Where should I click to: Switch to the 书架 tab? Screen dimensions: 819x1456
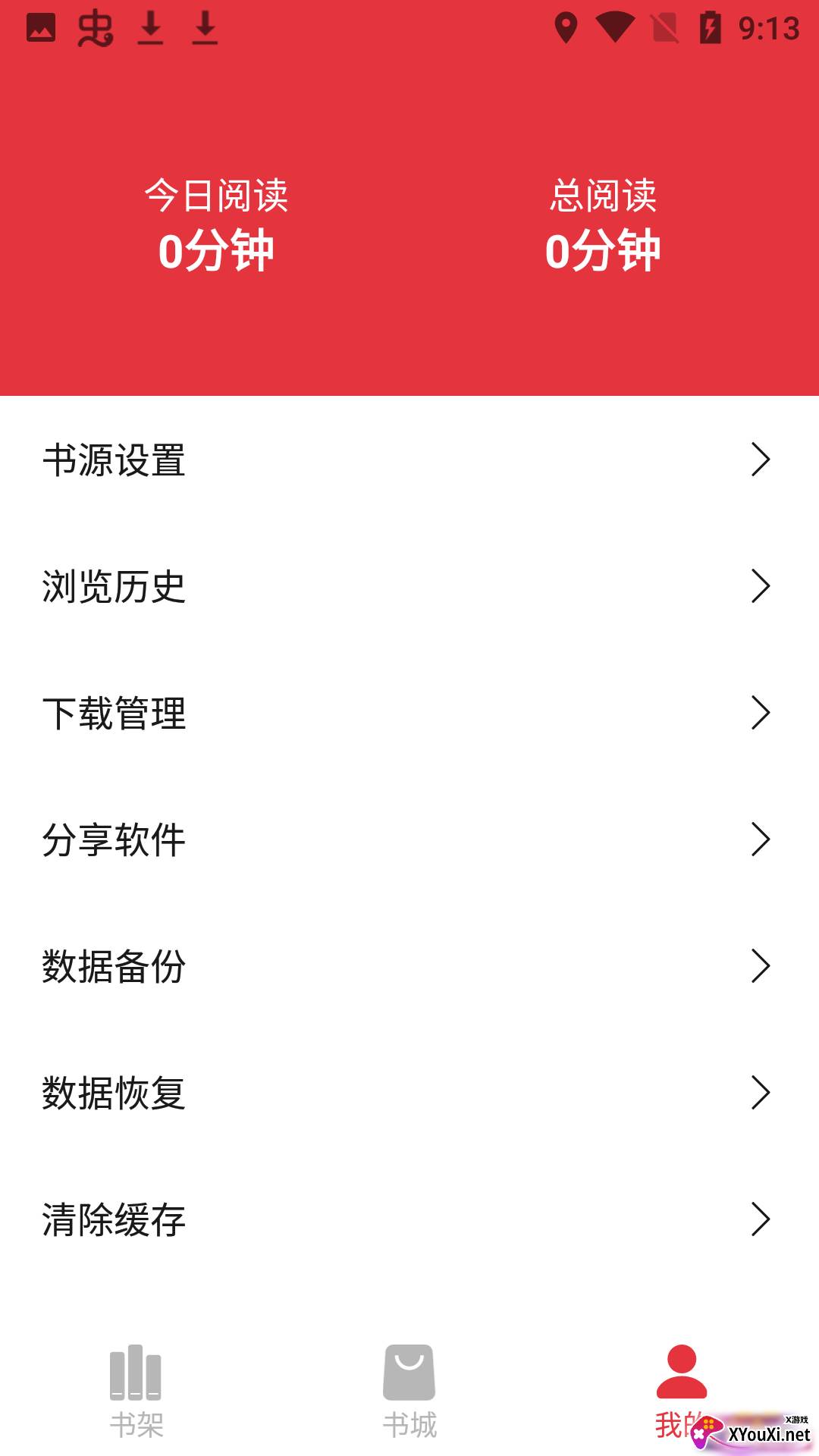[x=136, y=1403]
